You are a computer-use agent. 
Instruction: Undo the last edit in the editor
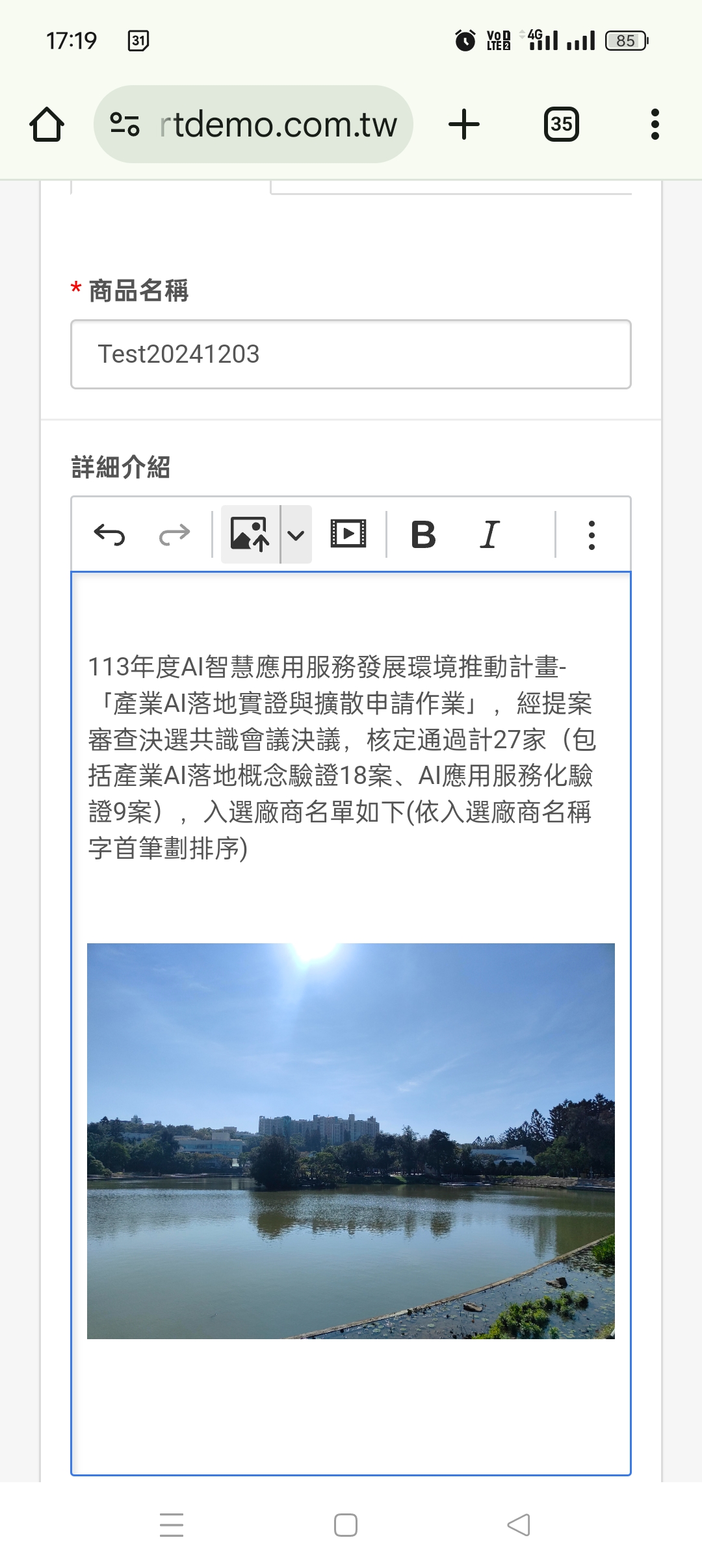(x=109, y=534)
